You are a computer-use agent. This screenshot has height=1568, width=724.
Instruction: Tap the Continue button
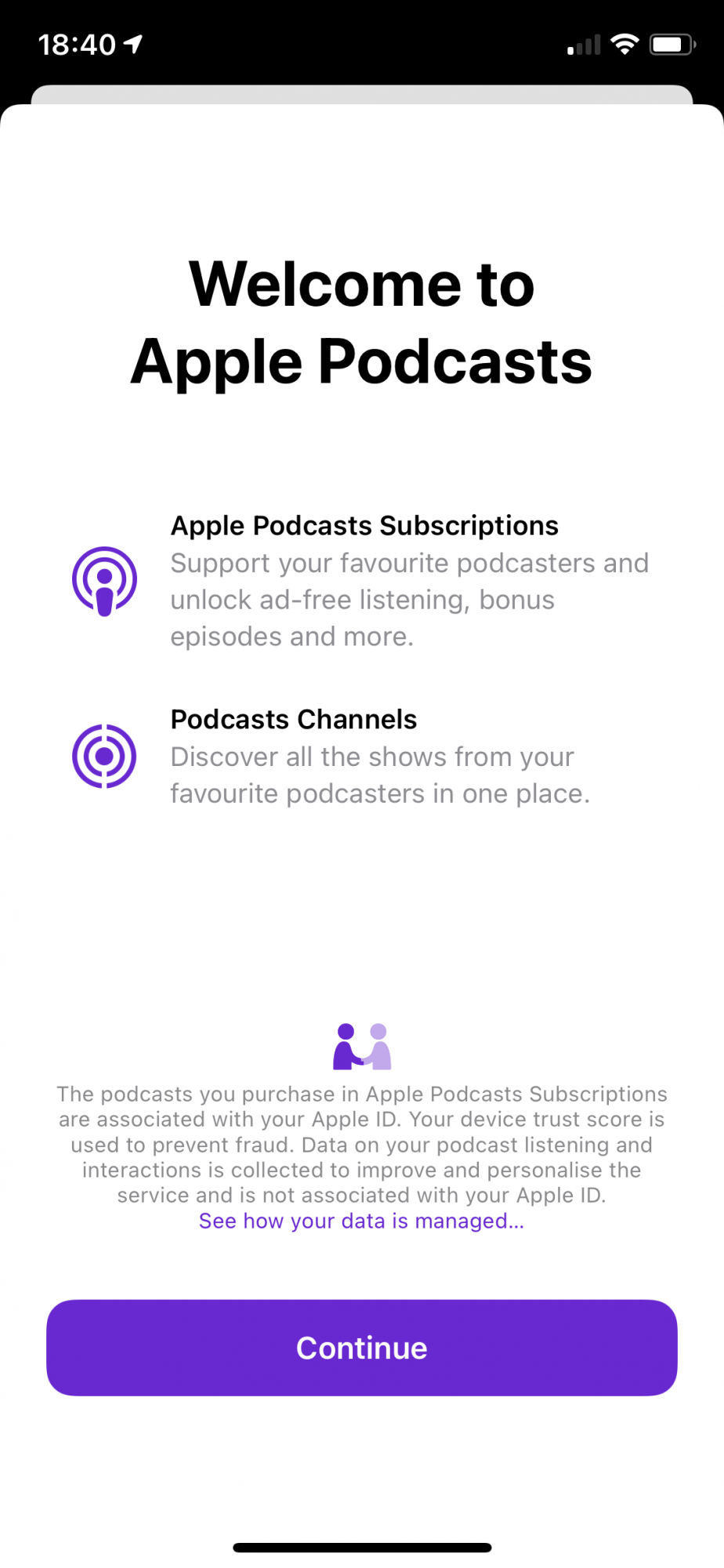[362, 1348]
